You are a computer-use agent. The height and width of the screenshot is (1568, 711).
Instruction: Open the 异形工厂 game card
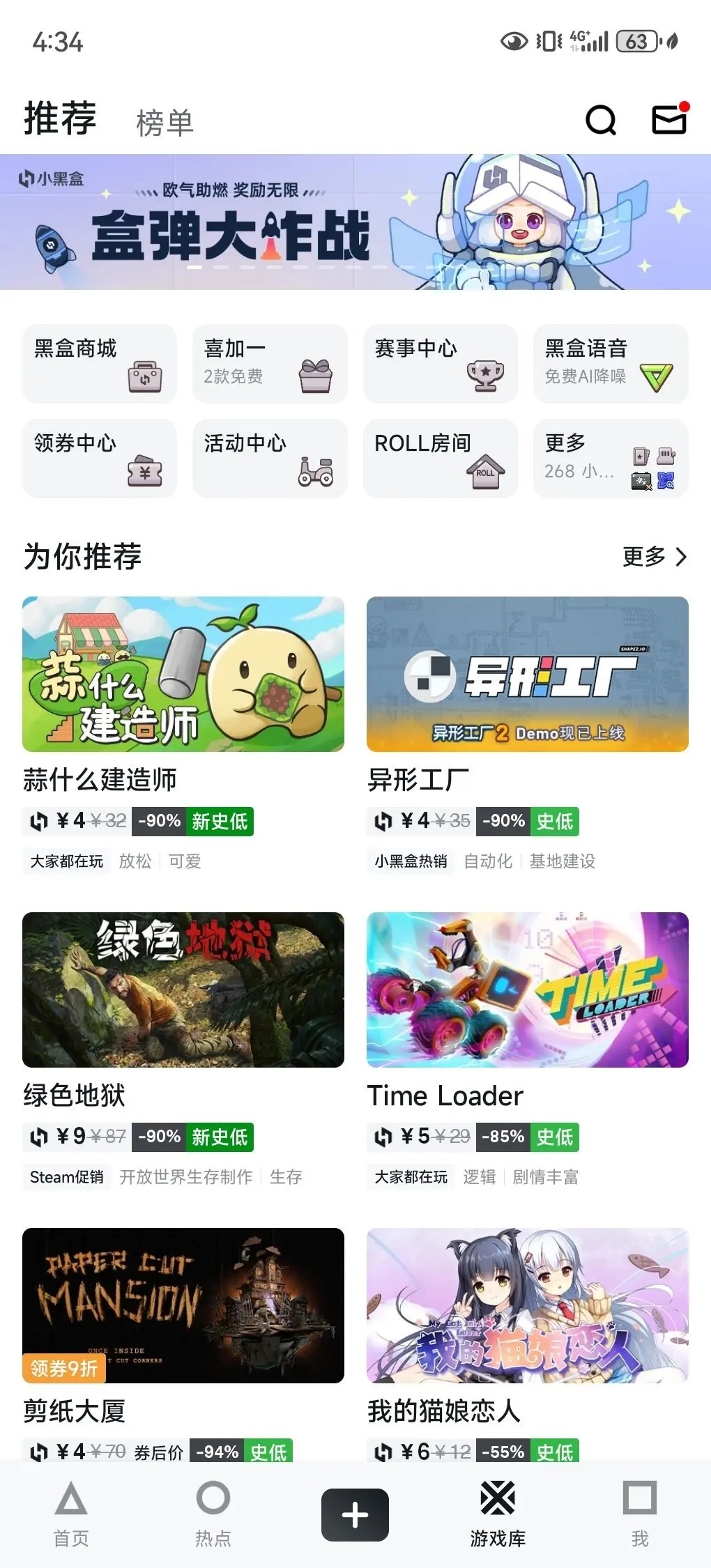point(528,675)
